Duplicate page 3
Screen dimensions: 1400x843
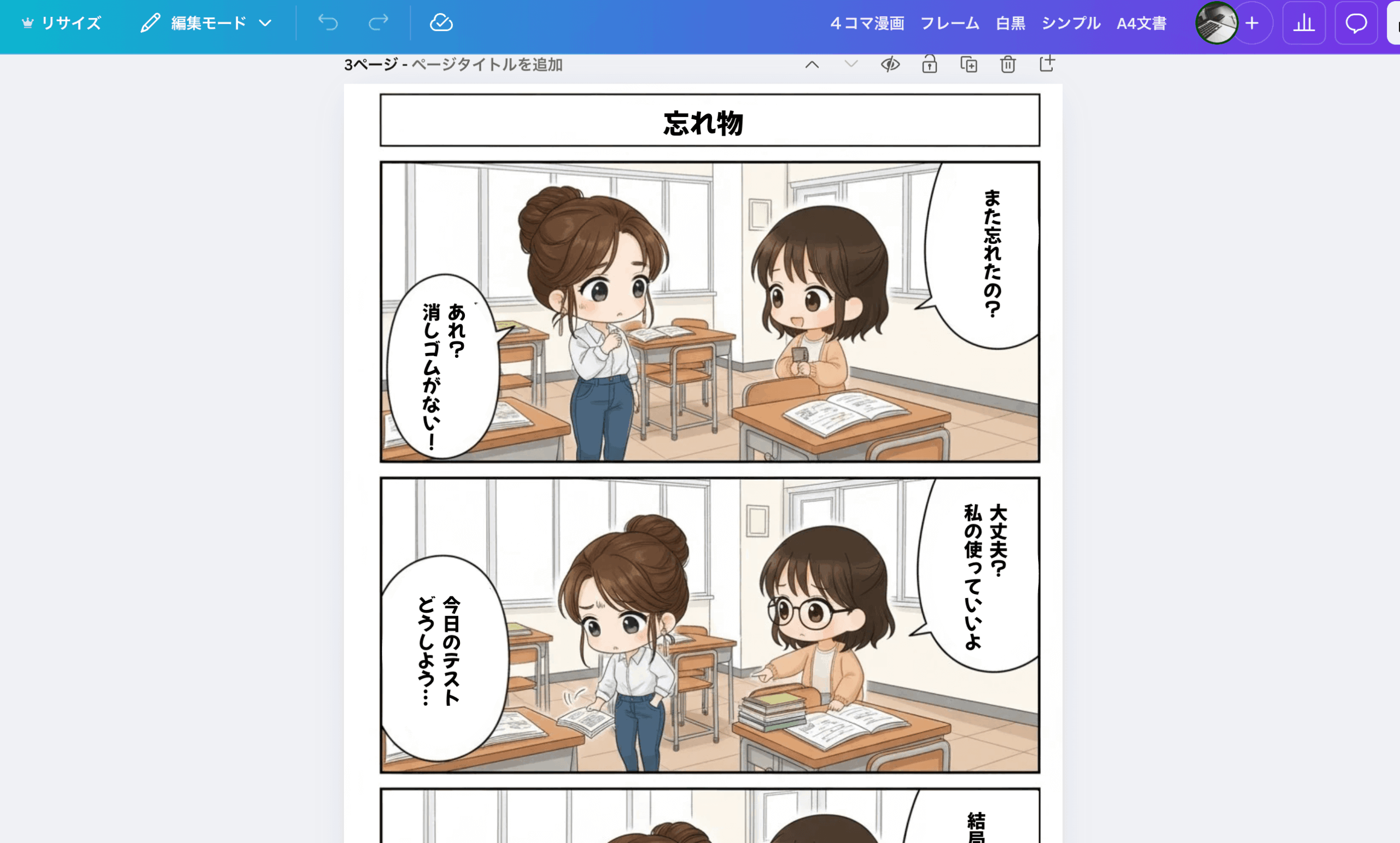(x=969, y=64)
